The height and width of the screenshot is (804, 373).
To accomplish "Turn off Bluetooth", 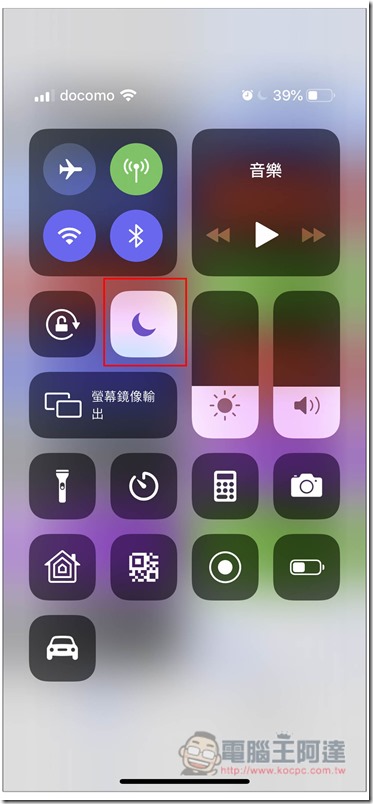I will 136,236.
